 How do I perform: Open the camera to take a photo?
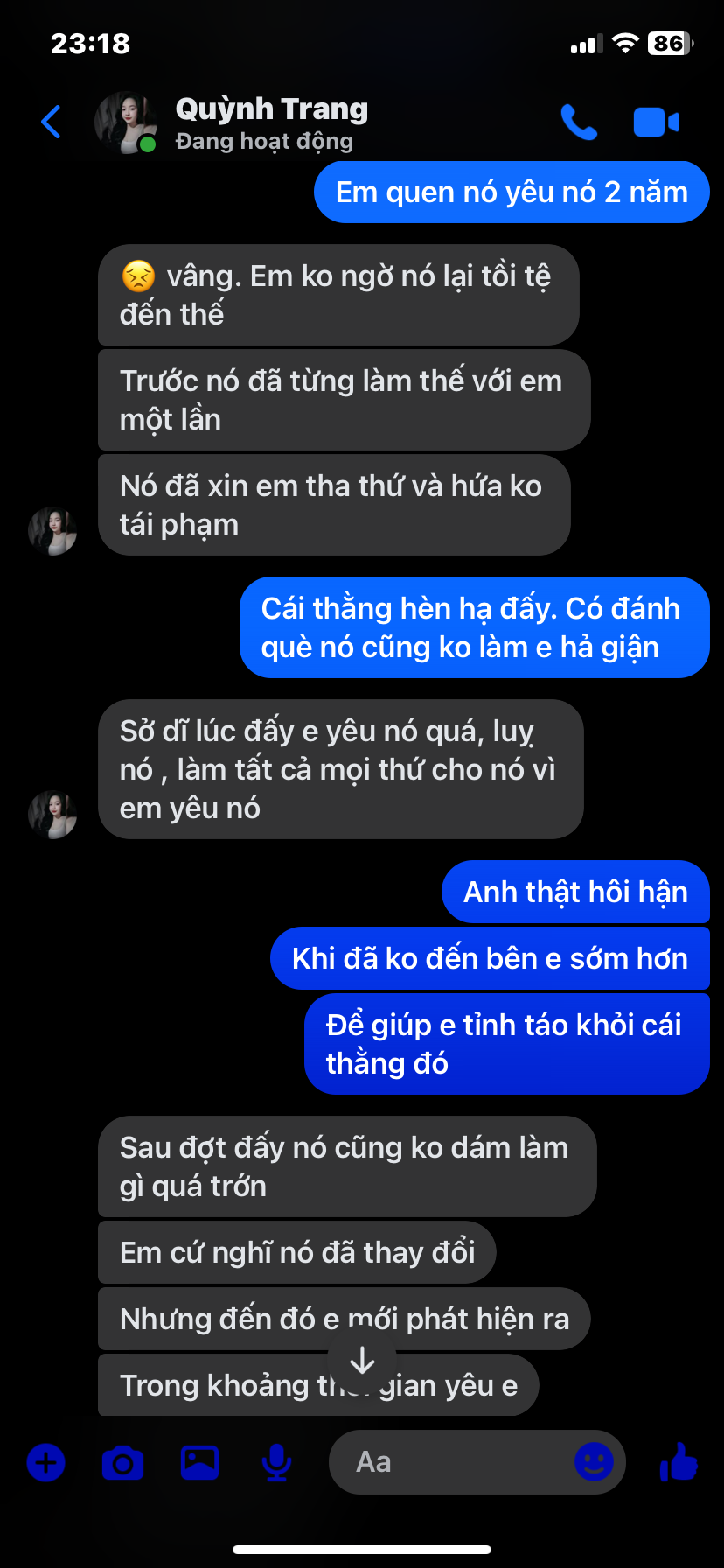pyautogui.click(x=122, y=1462)
